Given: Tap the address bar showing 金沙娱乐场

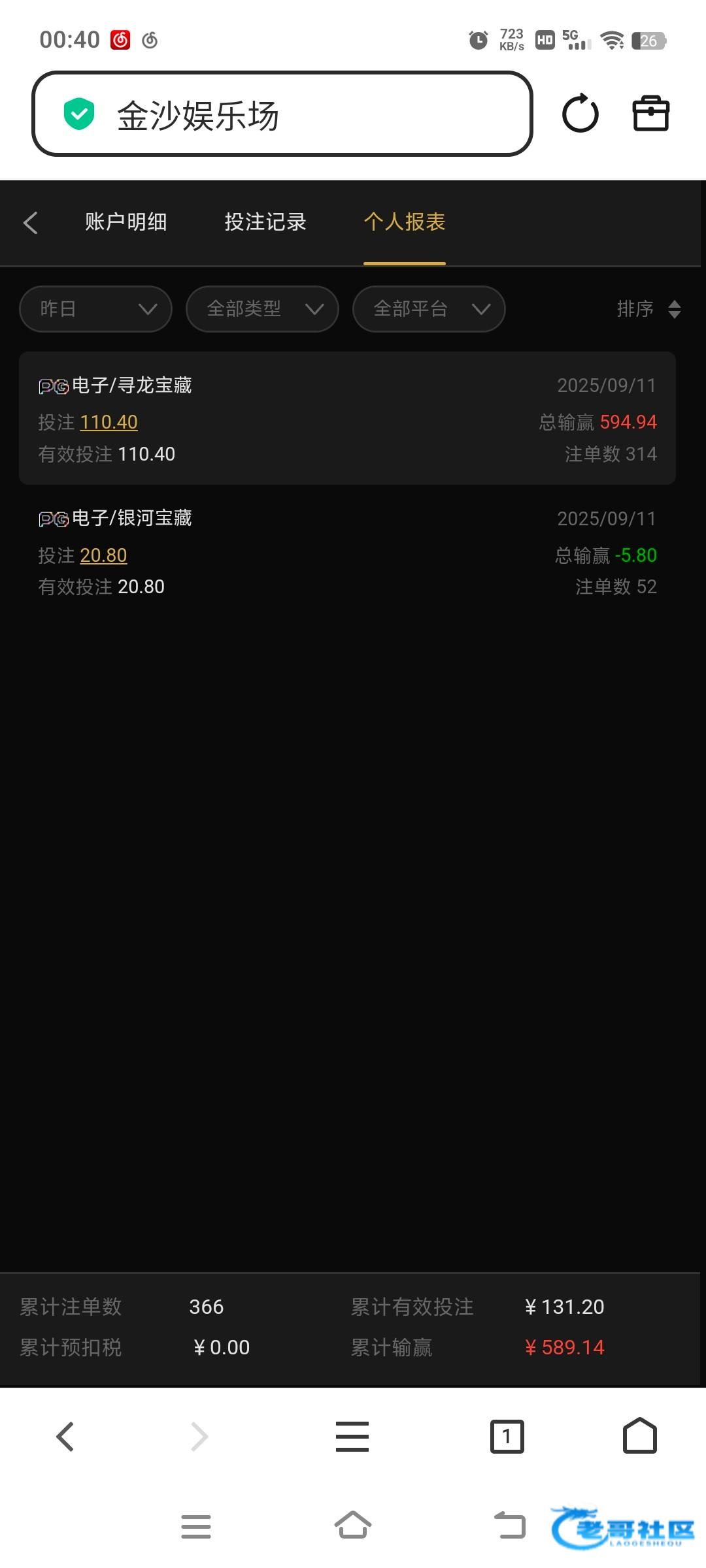Looking at the screenshot, I should pos(281,114).
